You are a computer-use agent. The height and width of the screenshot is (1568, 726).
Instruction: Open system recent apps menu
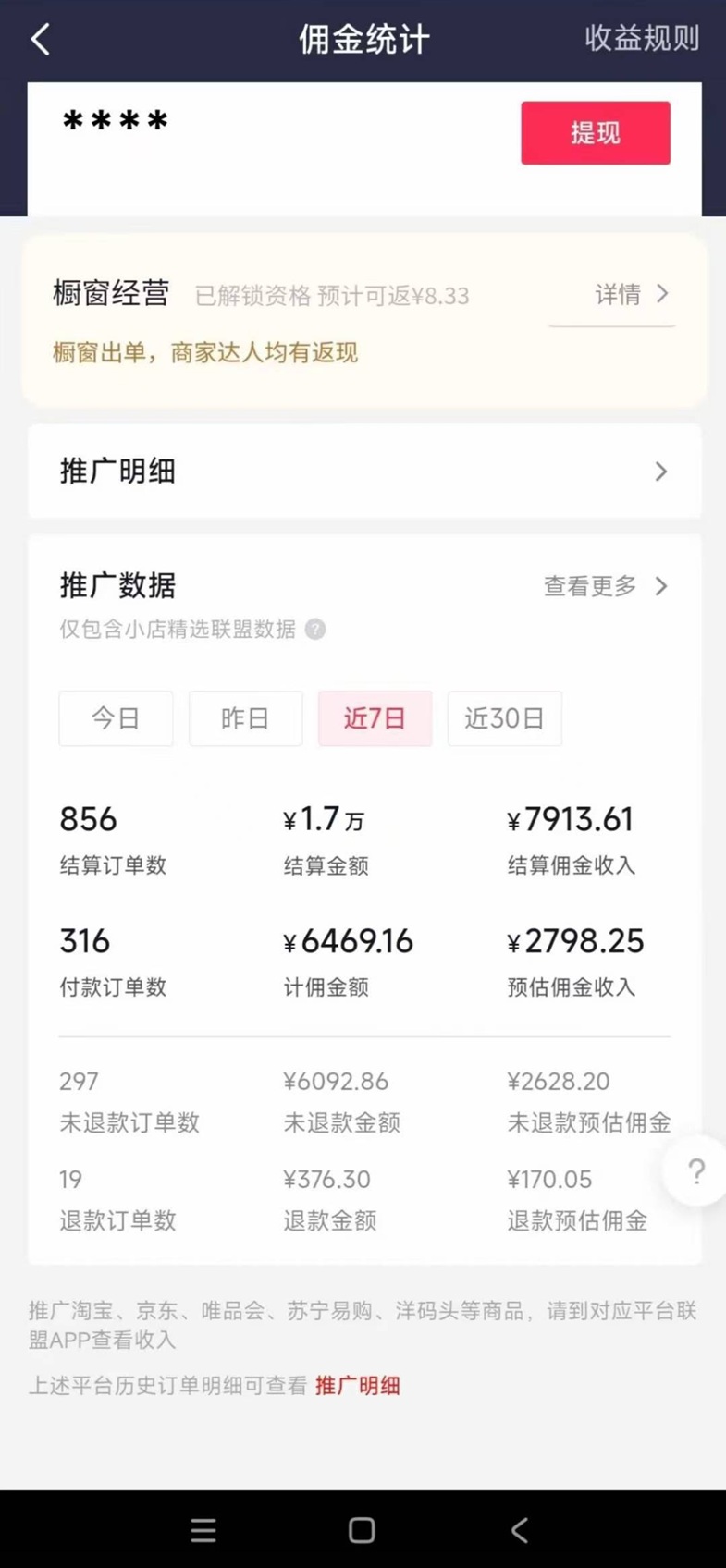(203, 1530)
